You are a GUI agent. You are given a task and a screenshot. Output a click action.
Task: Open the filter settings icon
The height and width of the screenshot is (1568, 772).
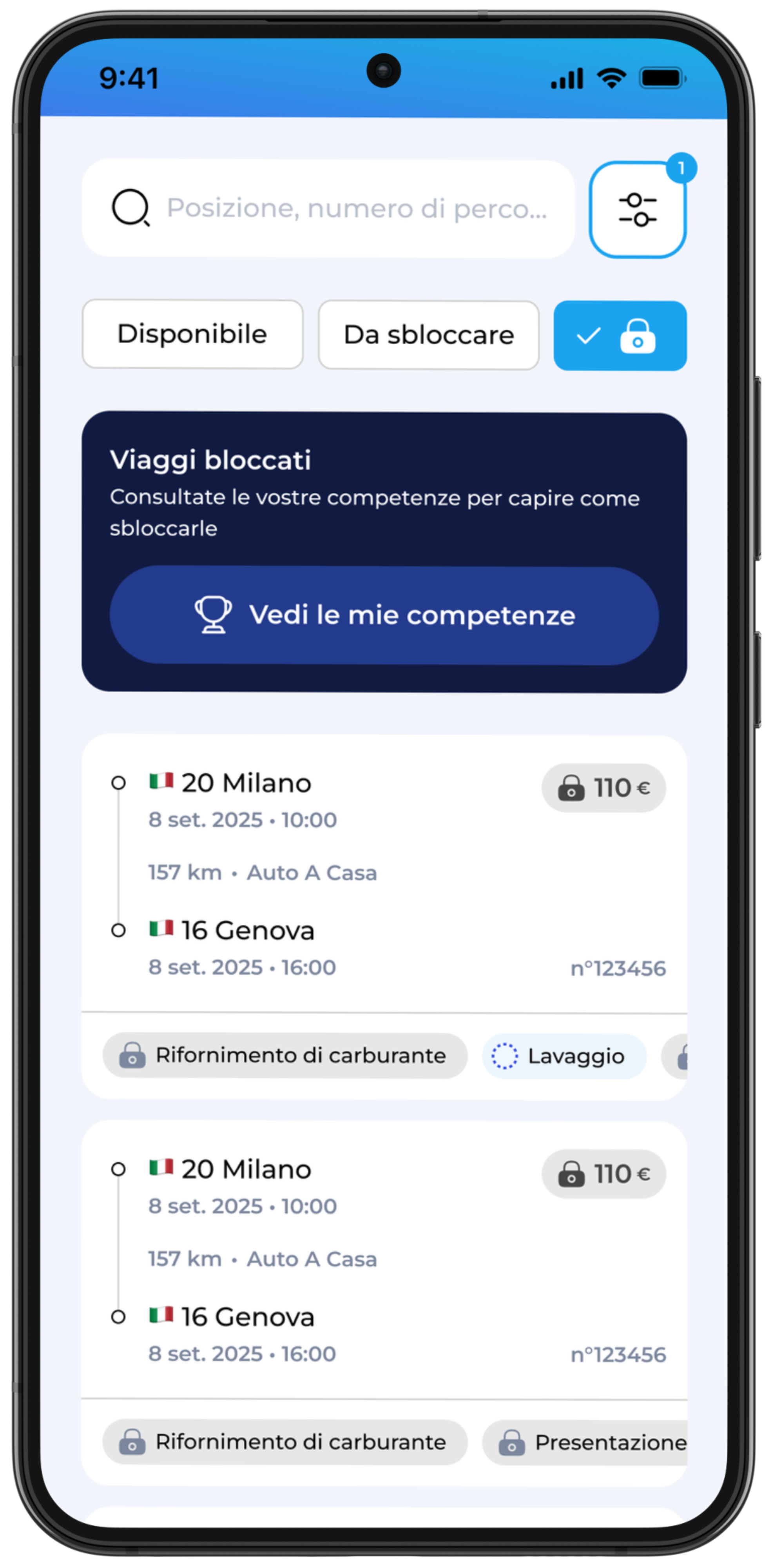(637, 209)
